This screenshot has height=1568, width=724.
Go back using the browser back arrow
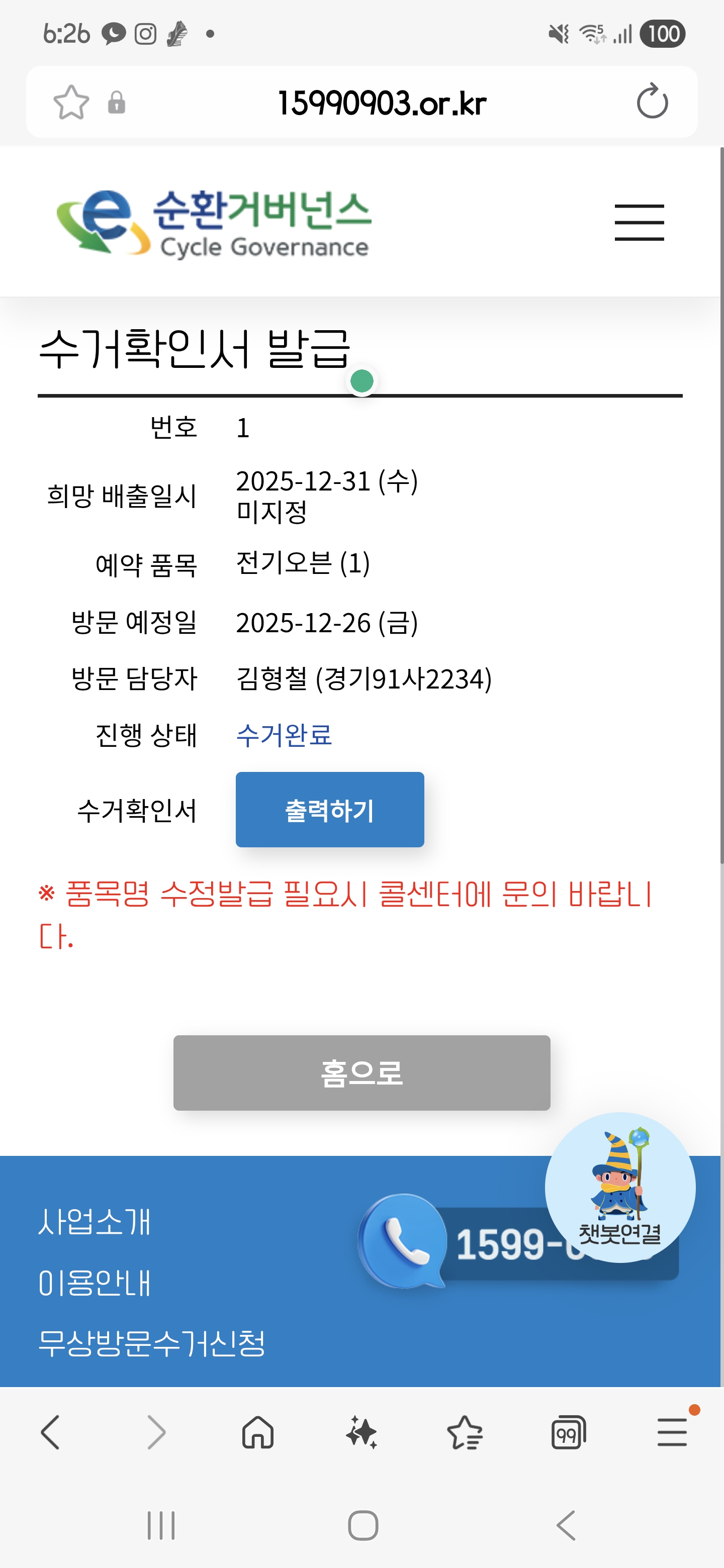click(x=50, y=1432)
